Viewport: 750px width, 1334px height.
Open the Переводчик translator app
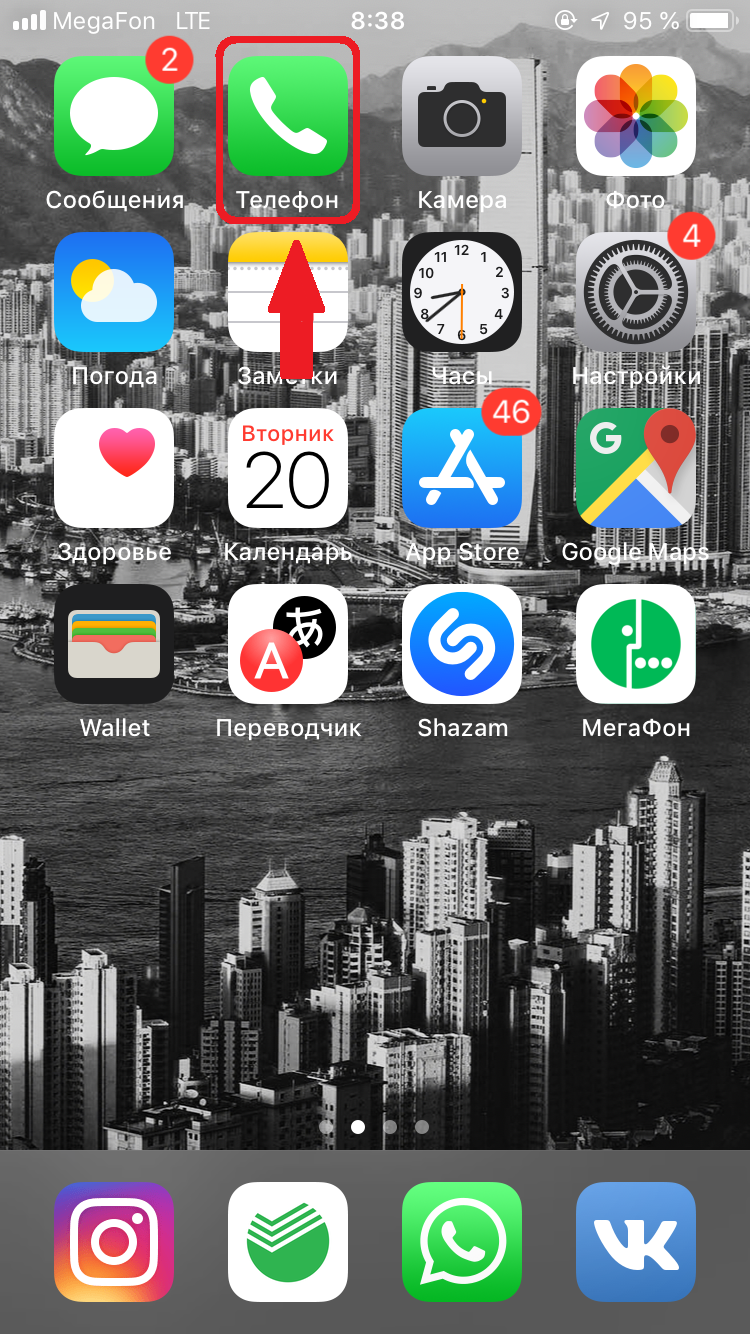point(288,644)
